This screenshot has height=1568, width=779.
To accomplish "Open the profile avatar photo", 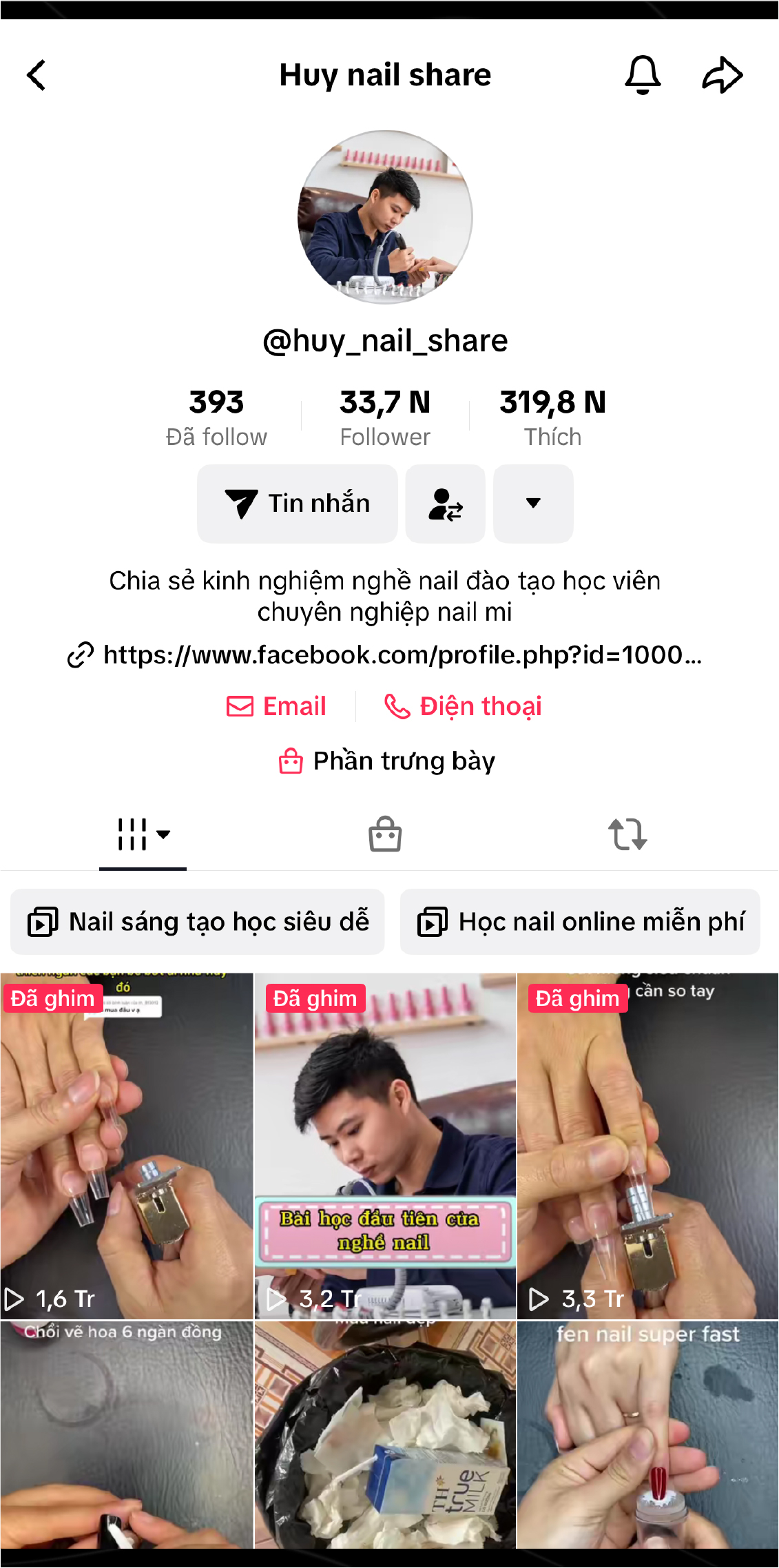I will click(x=385, y=217).
